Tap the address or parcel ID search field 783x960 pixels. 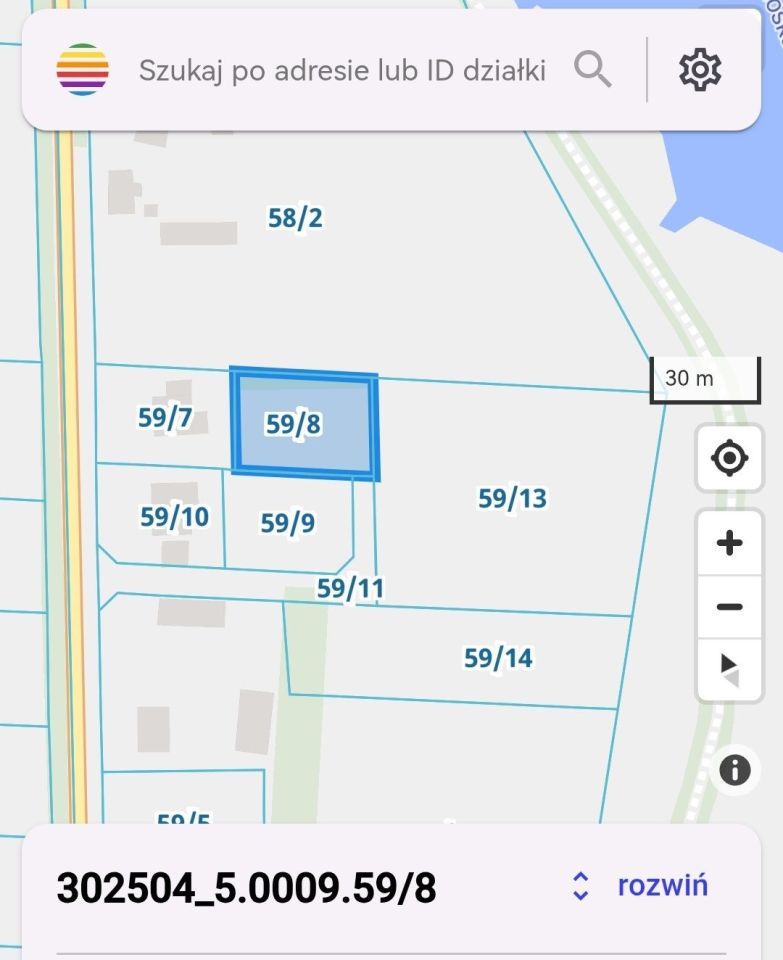pos(340,71)
